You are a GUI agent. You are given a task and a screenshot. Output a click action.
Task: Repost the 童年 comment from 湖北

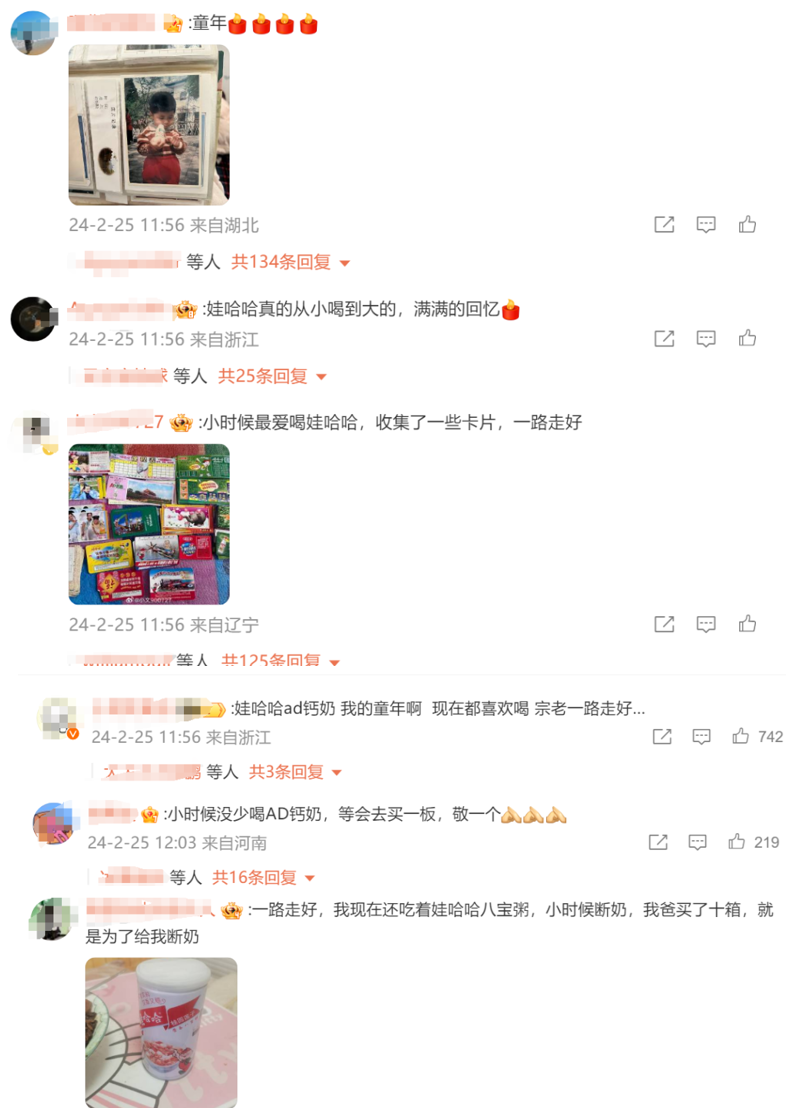coord(664,225)
